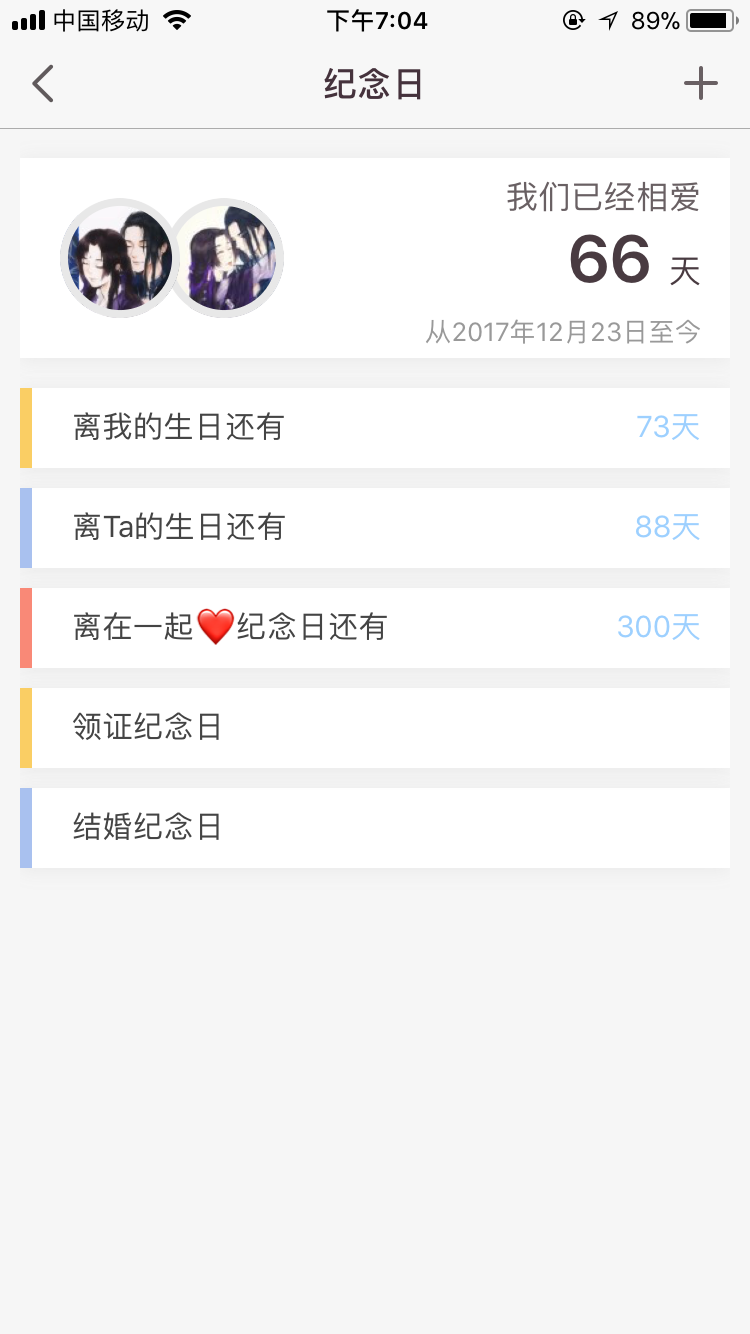Tap the 领证纪念日 row

click(x=375, y=728)
